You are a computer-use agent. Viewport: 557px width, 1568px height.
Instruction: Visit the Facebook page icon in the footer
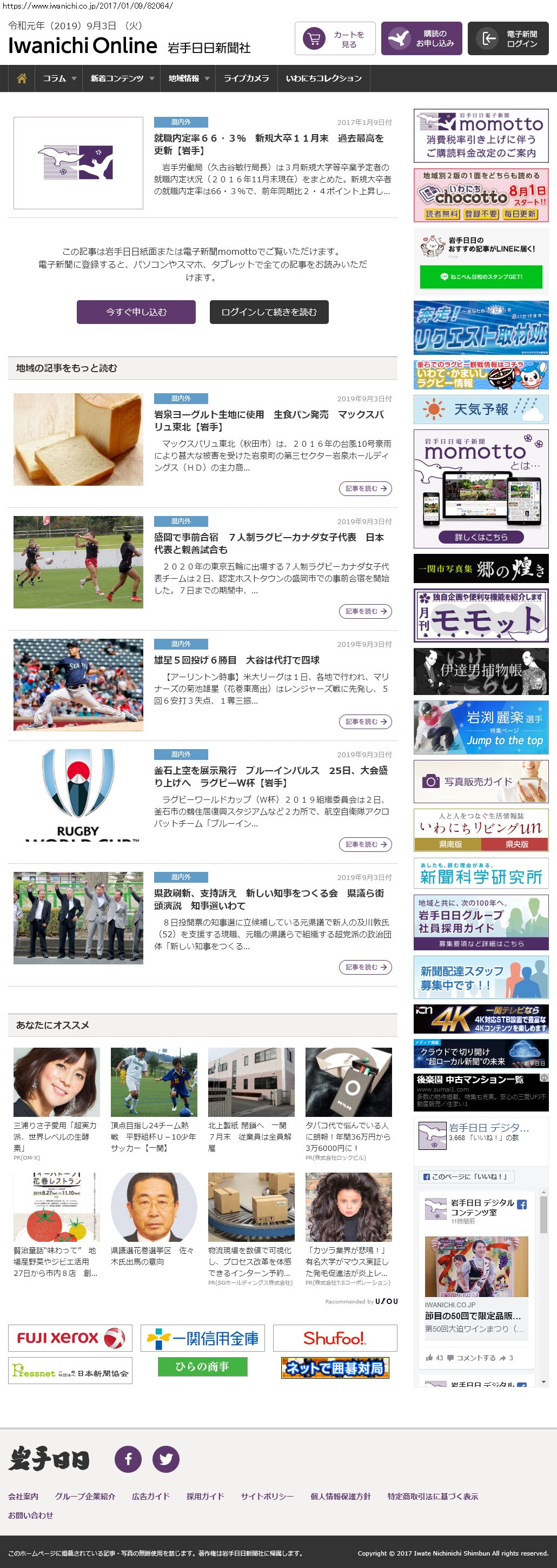pos(128,1458)
